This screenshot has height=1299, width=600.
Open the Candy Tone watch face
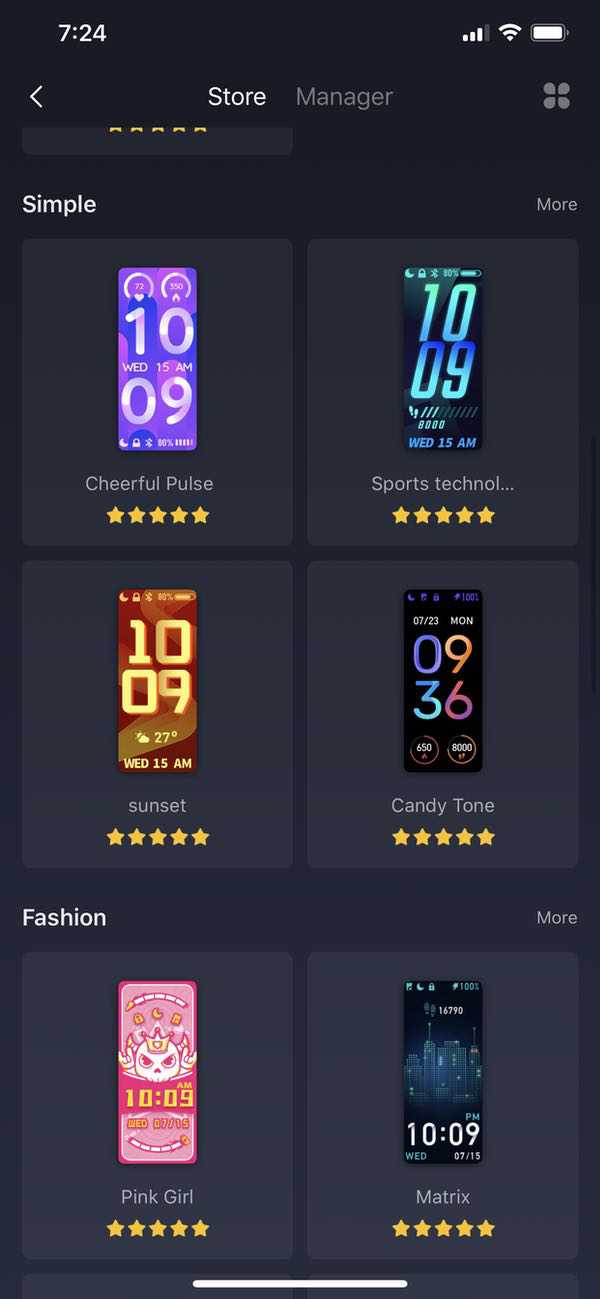tap(443, 714)
